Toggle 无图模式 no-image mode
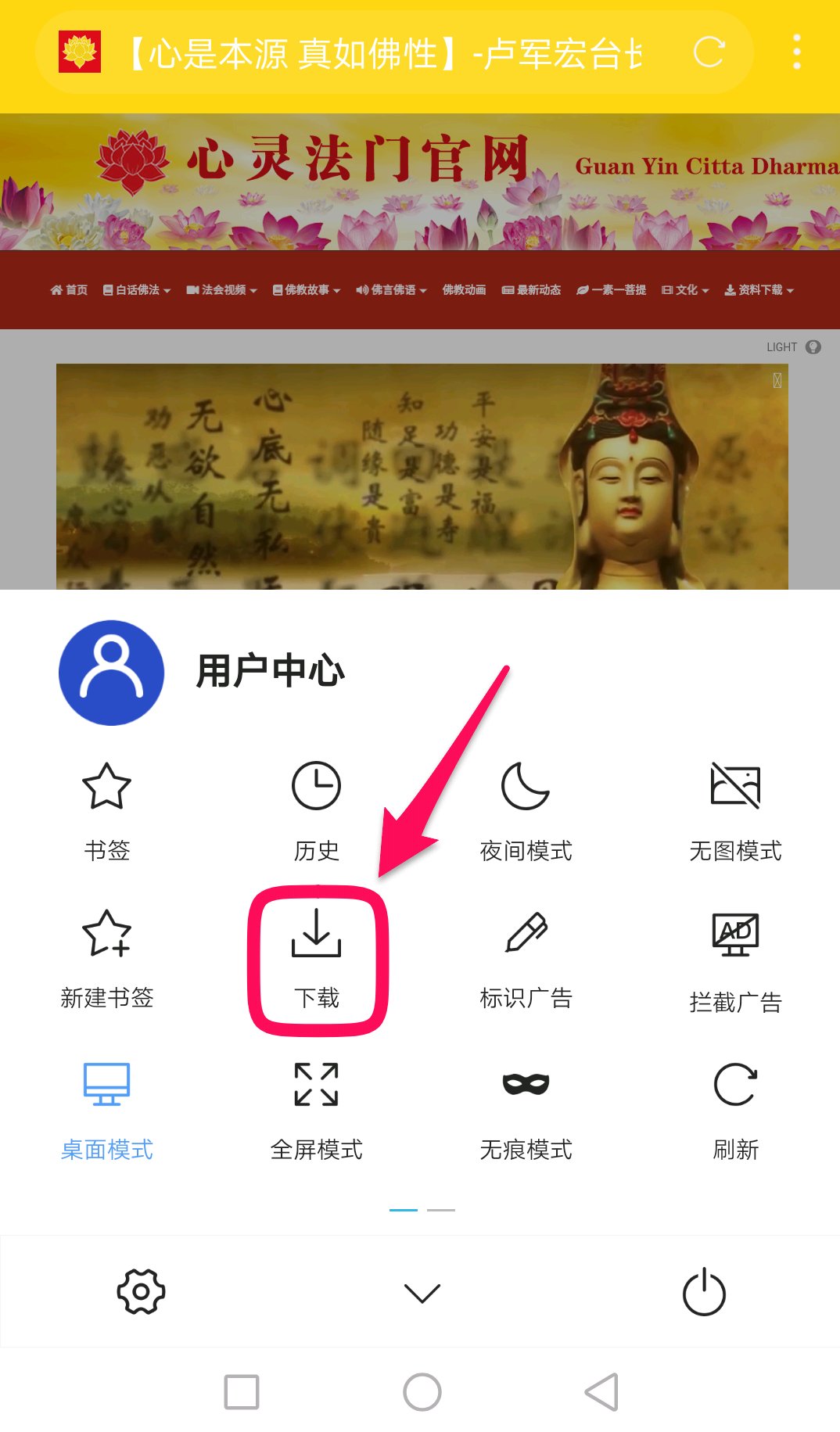This screenshot has height=1432, width=840. pyautogui.click(x=735, y=809)
